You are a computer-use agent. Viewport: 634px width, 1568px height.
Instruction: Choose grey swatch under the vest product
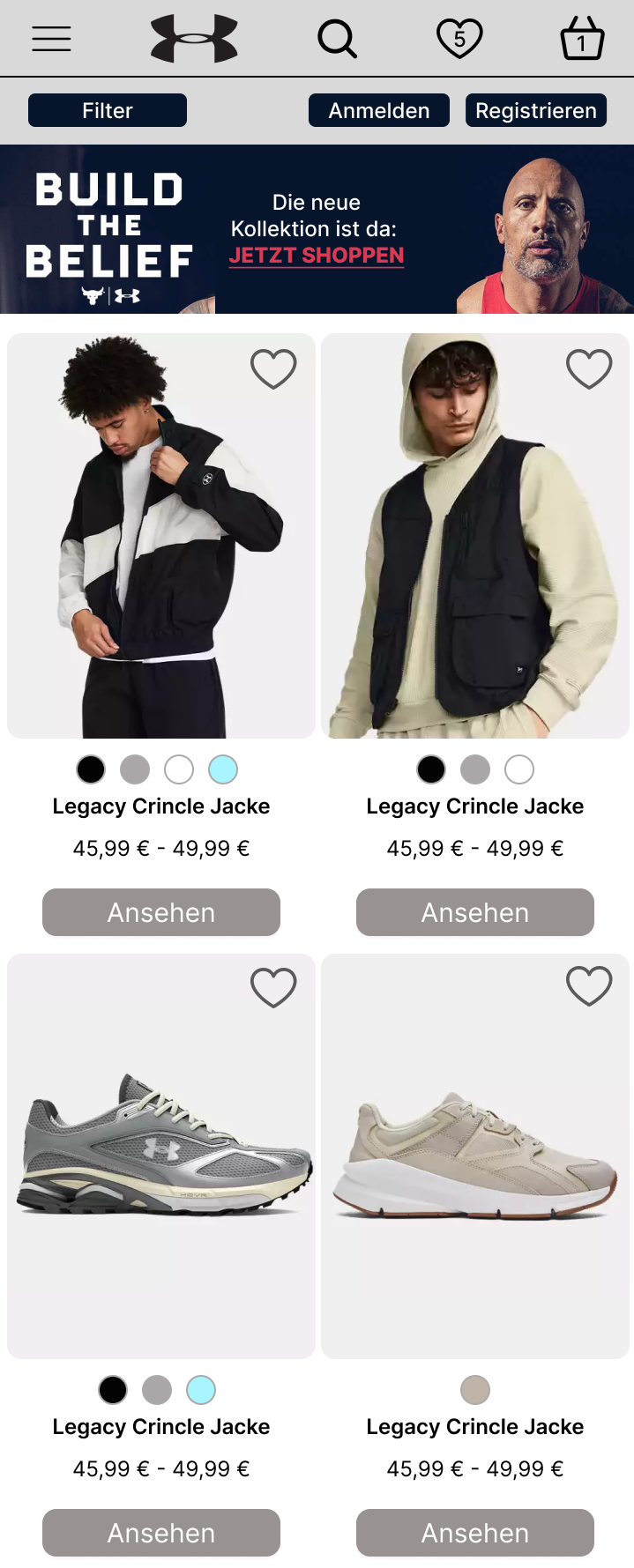[475, 769]
